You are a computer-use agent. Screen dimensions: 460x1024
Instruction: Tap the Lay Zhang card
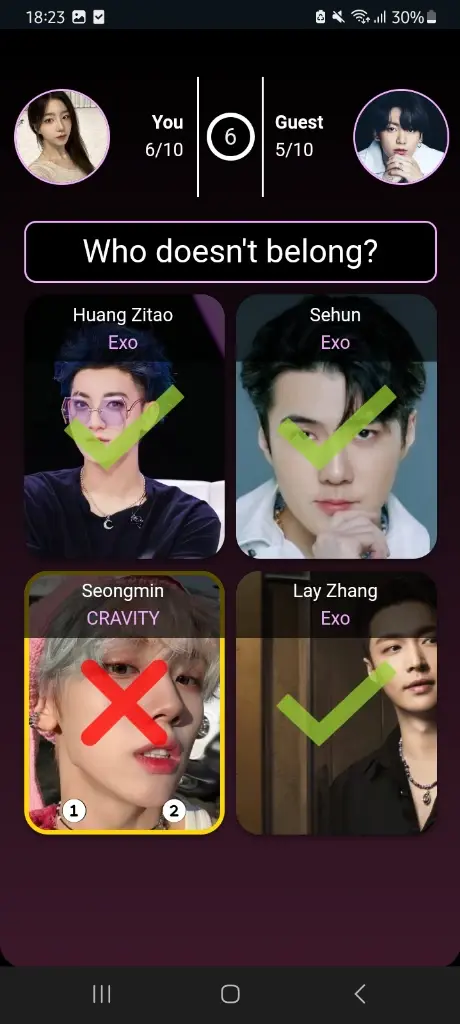(x=336, y=703)
